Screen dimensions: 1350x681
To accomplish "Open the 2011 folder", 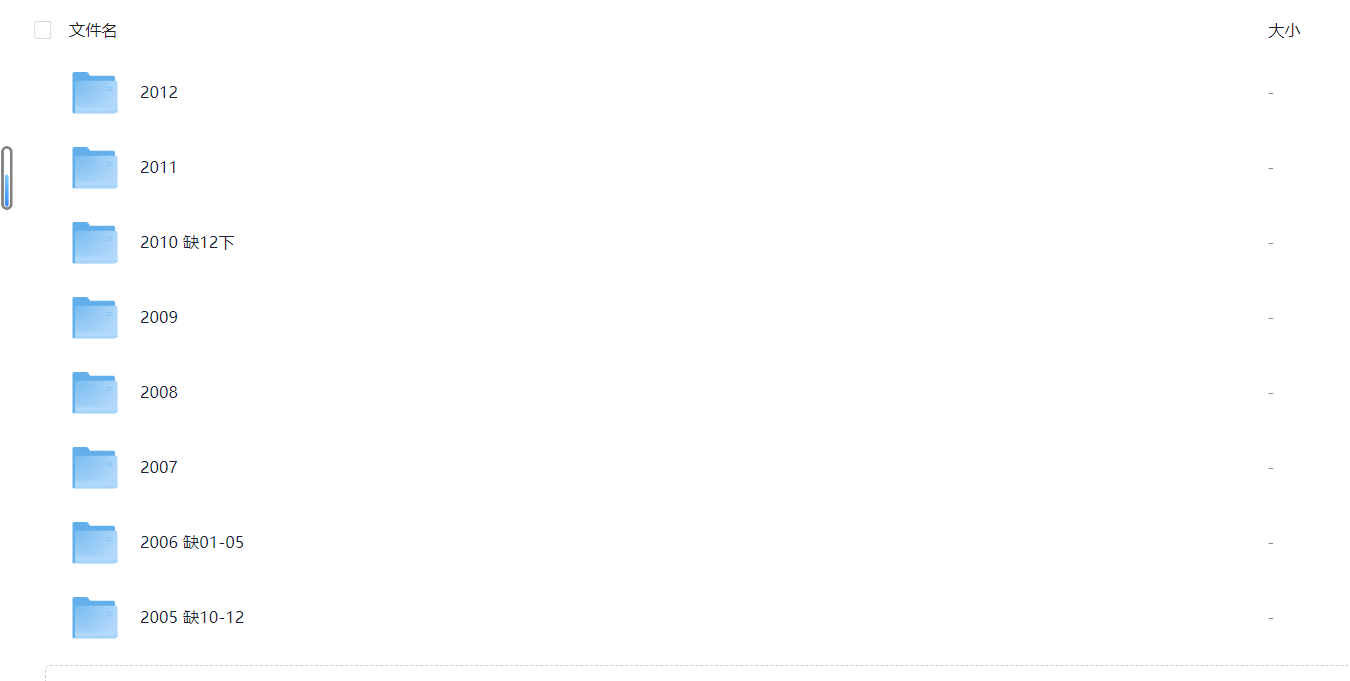I will [158, 167].
